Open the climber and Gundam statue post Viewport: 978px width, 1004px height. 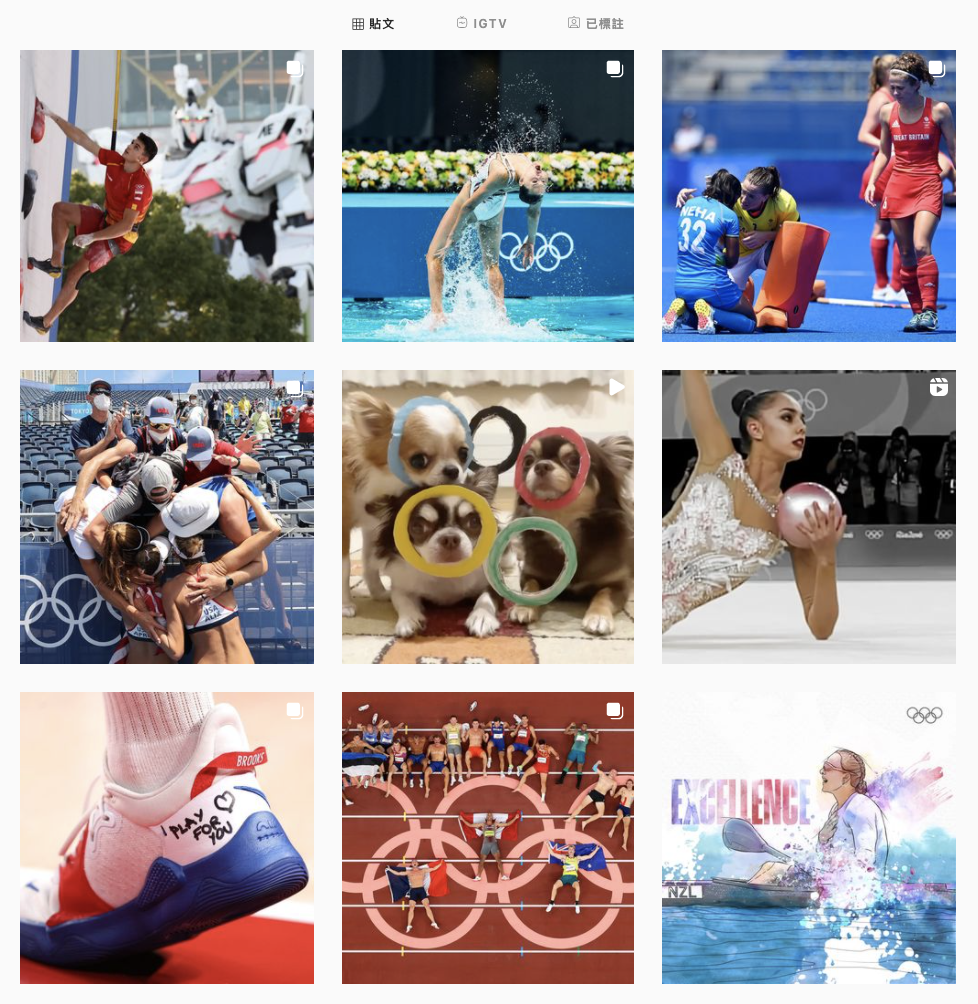(167, 196)
